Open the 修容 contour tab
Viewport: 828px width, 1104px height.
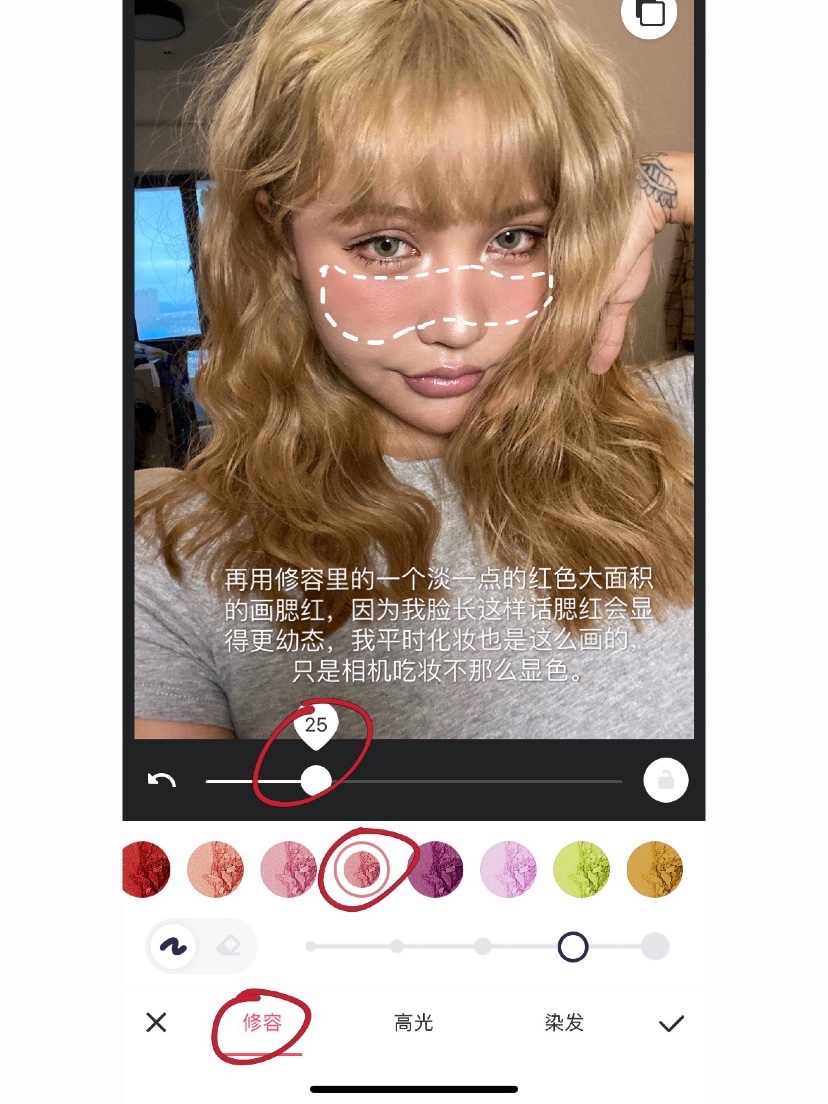[x=262, y=1023]
